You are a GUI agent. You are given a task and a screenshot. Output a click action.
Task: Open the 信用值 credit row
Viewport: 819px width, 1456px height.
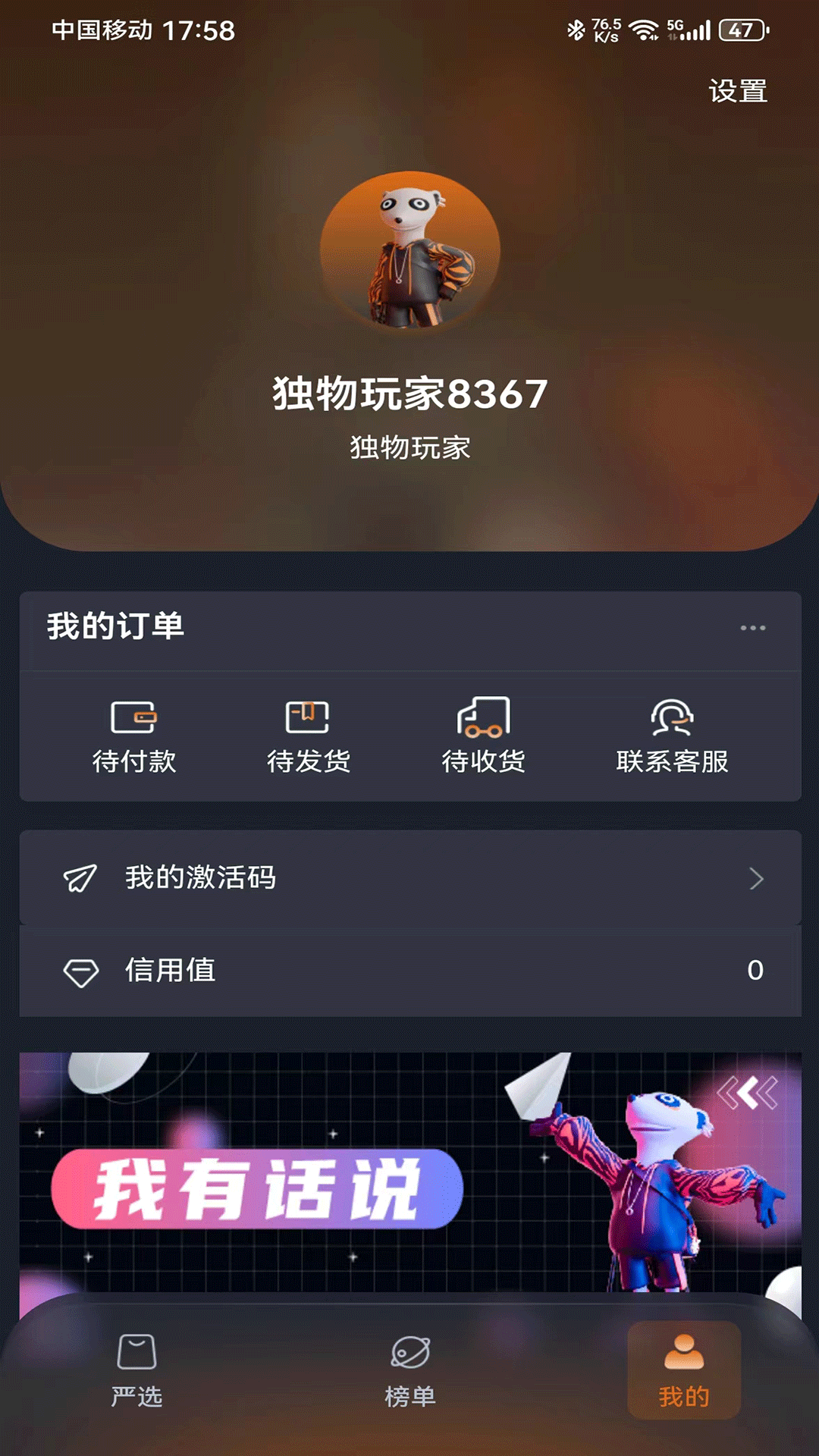pyautogui.click(x=409, y=971)
